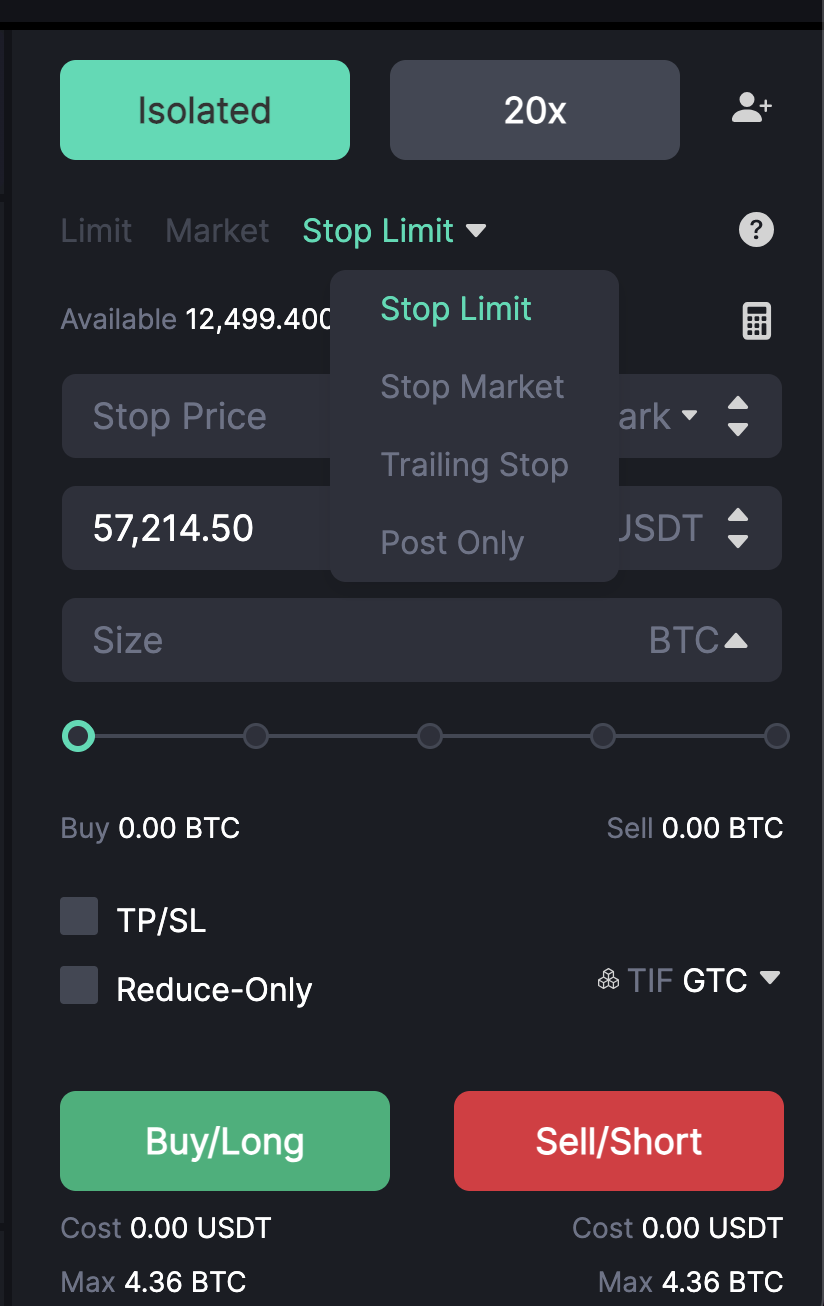This screenshot has width=824, height=1306.
Task: Click inside the Size input field
Action: (x=300, y=640)
